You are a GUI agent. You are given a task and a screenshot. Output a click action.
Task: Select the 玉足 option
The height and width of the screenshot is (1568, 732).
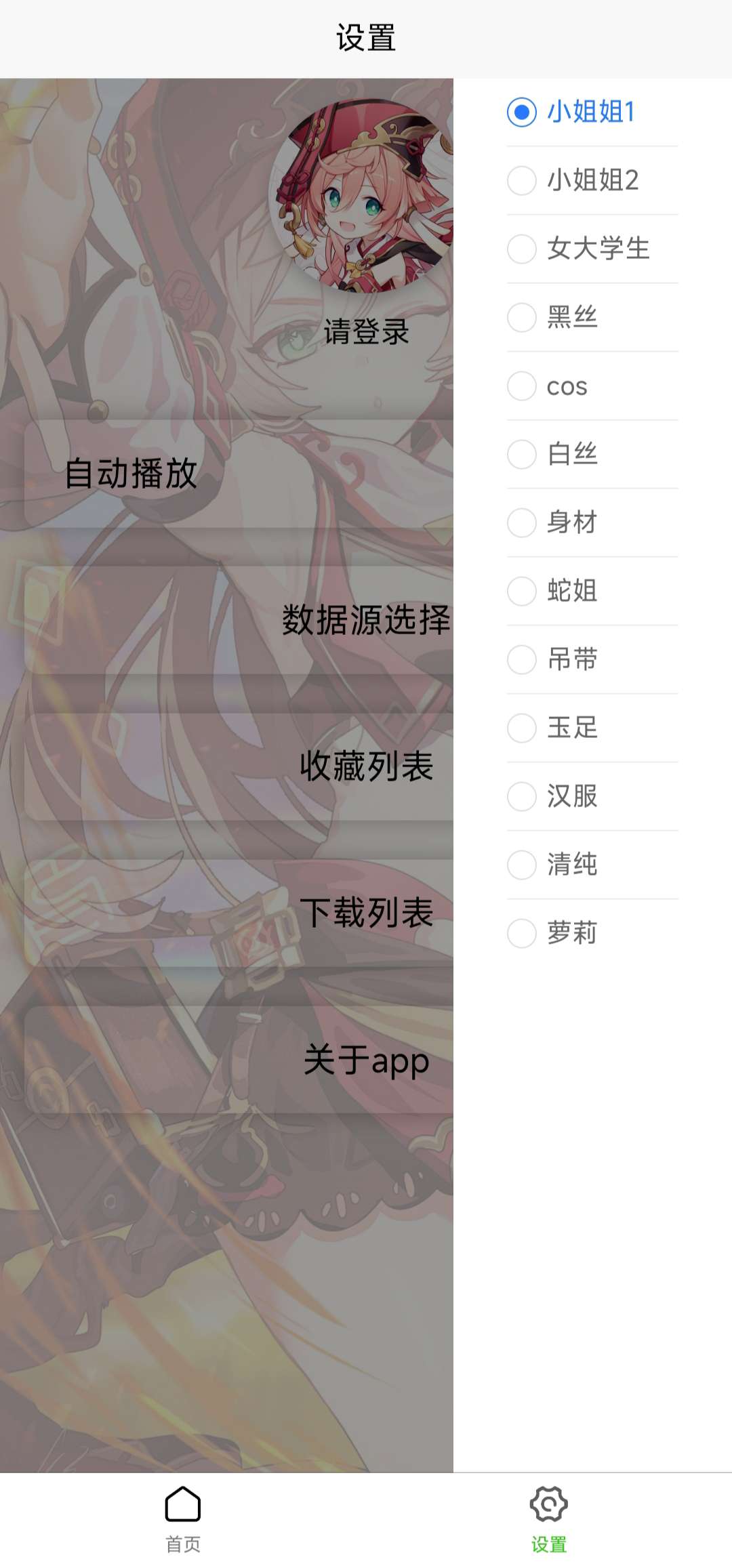click(x=523, y=728)
